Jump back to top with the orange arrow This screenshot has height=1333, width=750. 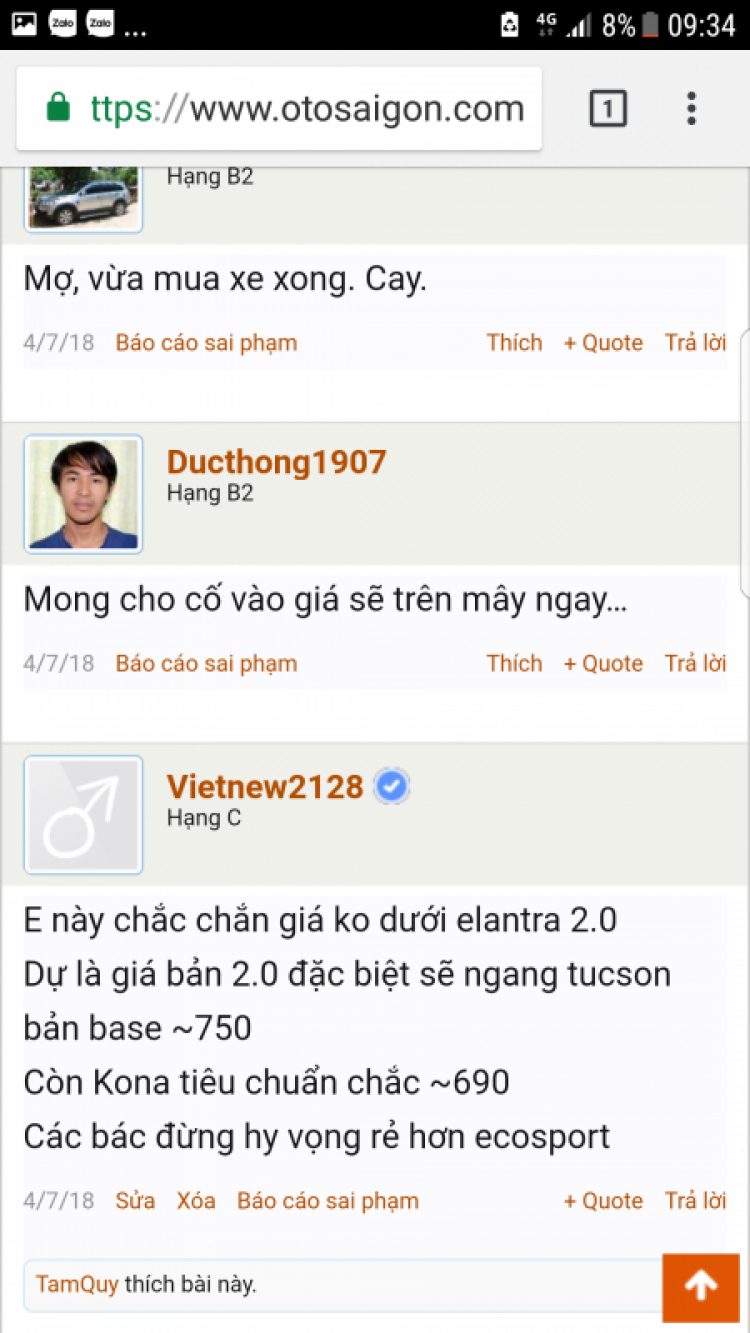pyautogui.click(x=700, y=1286)
